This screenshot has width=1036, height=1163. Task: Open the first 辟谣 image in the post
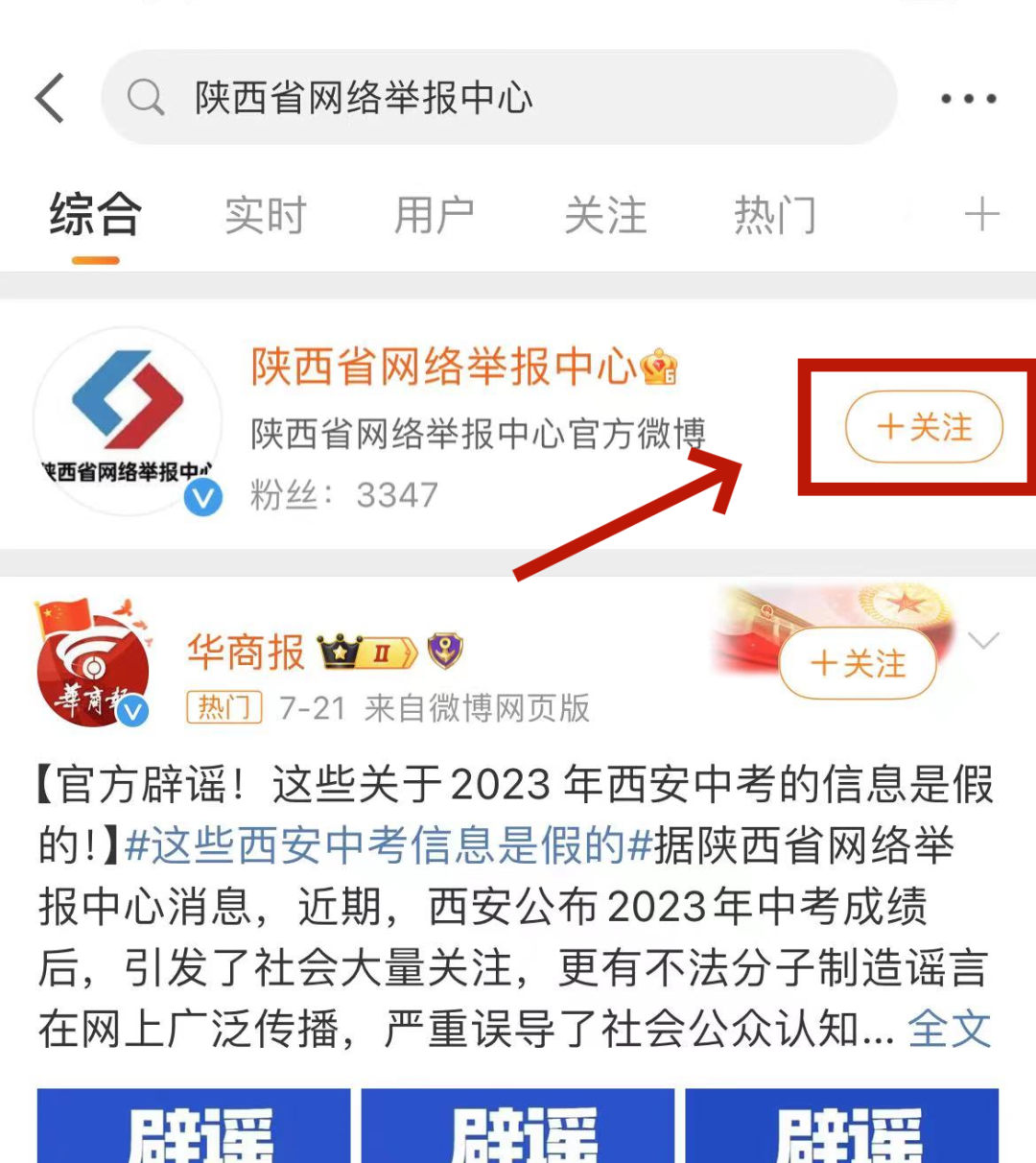pyautogui.click(x=194, y=1127)
